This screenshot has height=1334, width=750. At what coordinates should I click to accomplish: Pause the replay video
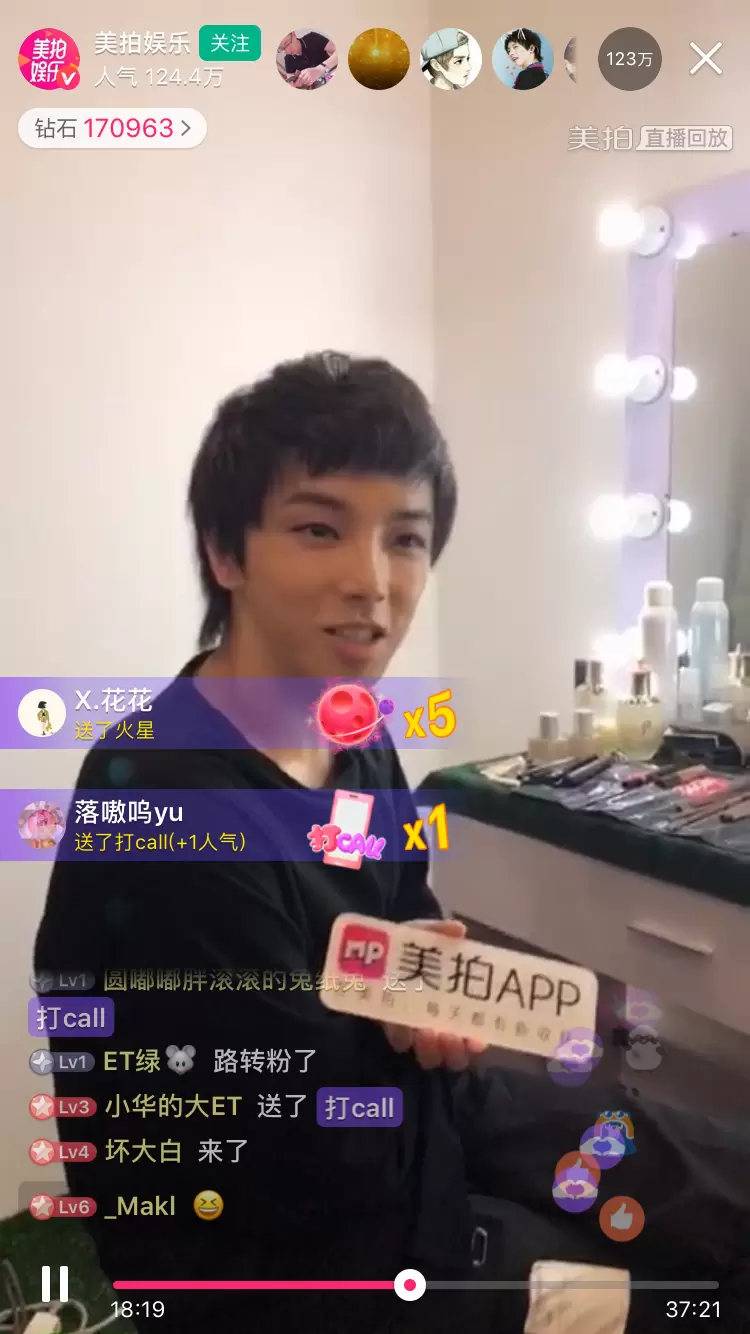[x=55, y=1283]
